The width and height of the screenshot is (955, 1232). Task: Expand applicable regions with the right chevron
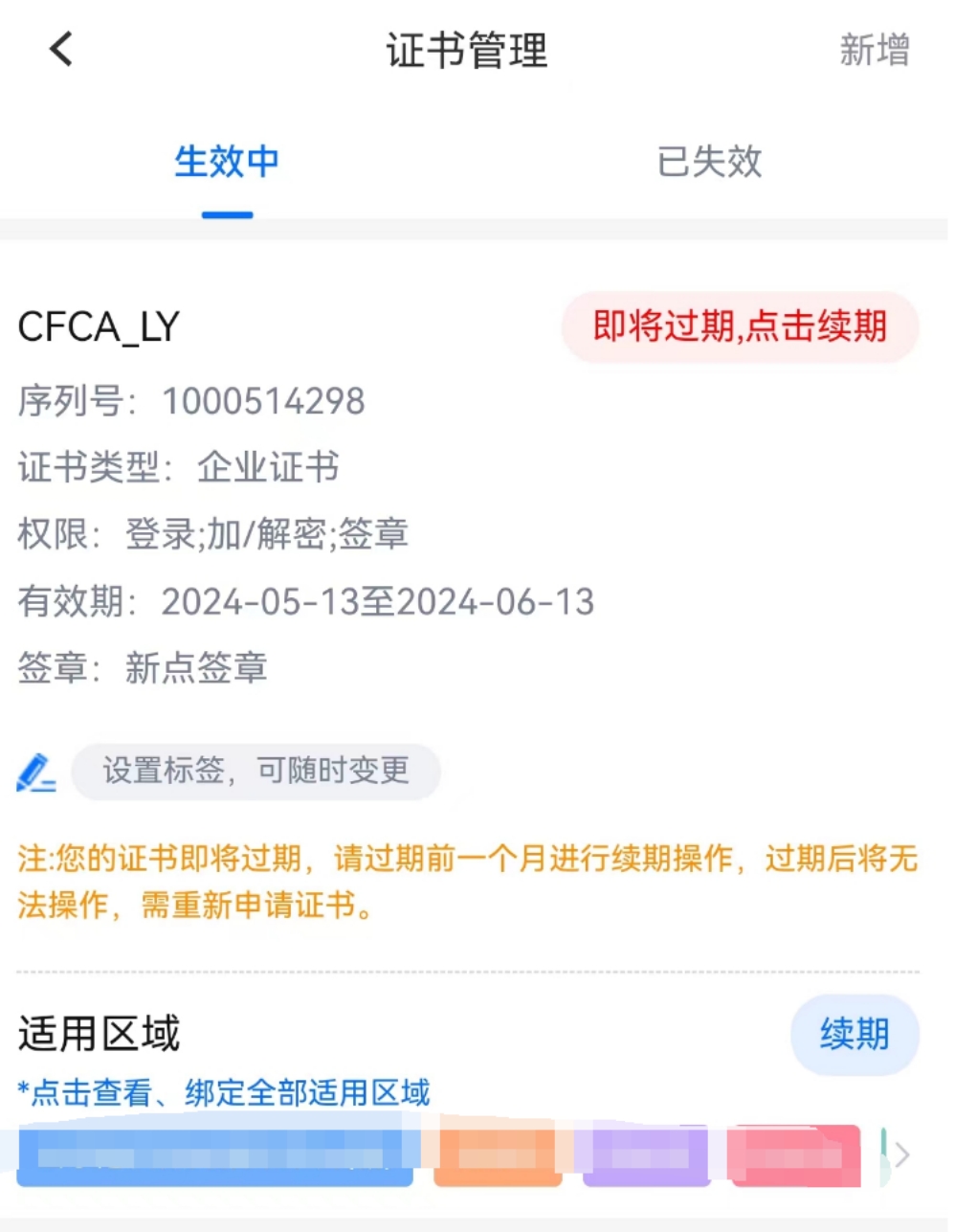coord(901,1155)
